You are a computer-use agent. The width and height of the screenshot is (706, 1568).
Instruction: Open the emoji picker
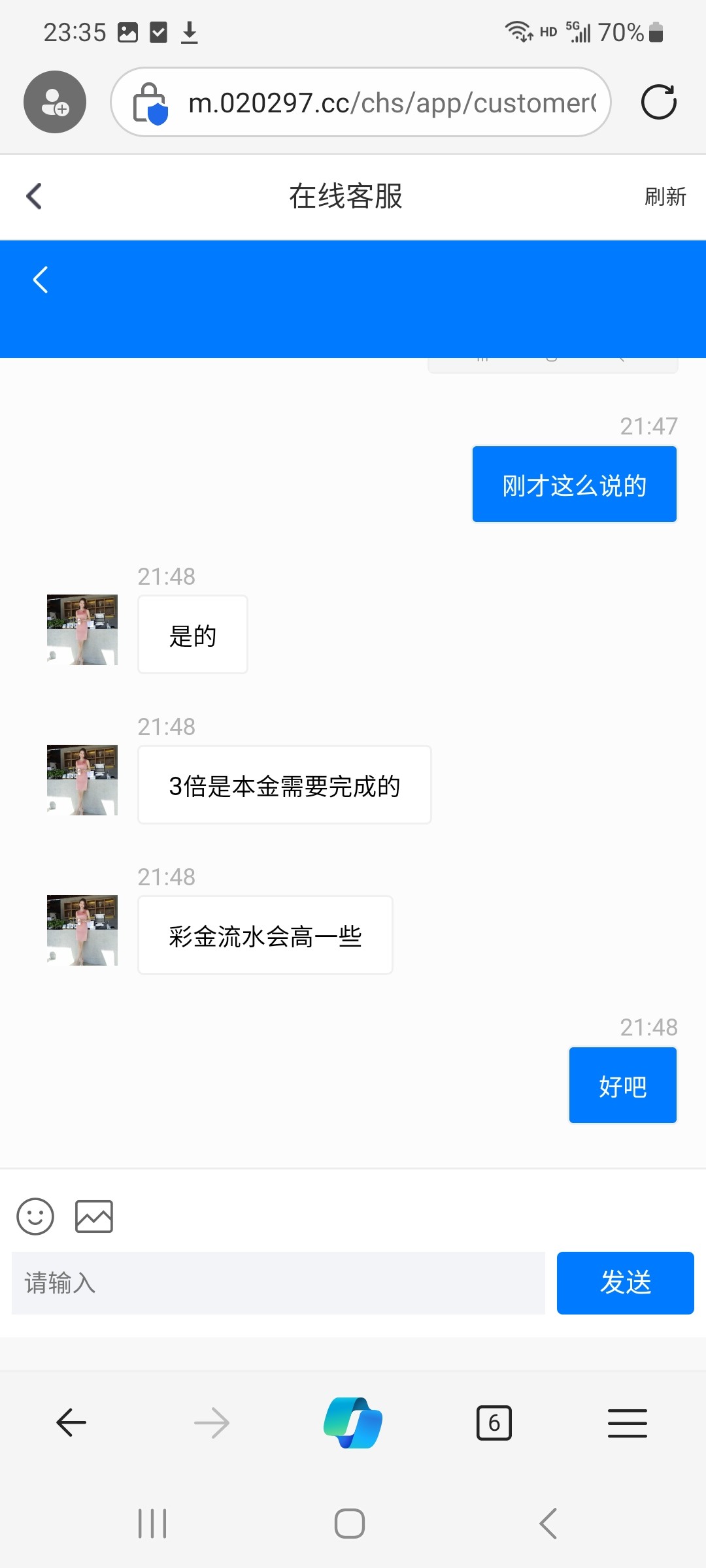35,1217
